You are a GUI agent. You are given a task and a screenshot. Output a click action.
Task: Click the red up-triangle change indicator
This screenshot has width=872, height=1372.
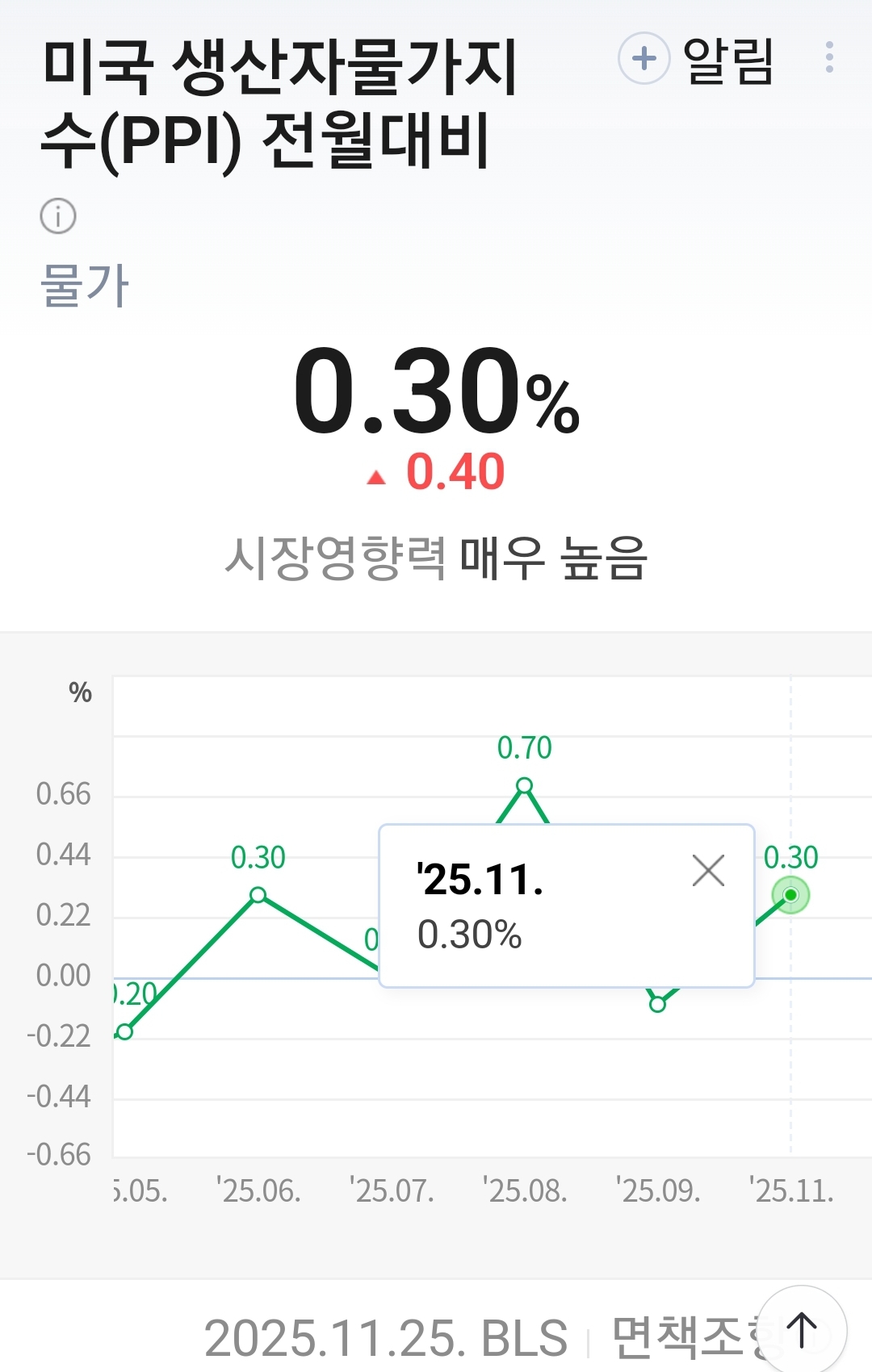tap(377, 475)
